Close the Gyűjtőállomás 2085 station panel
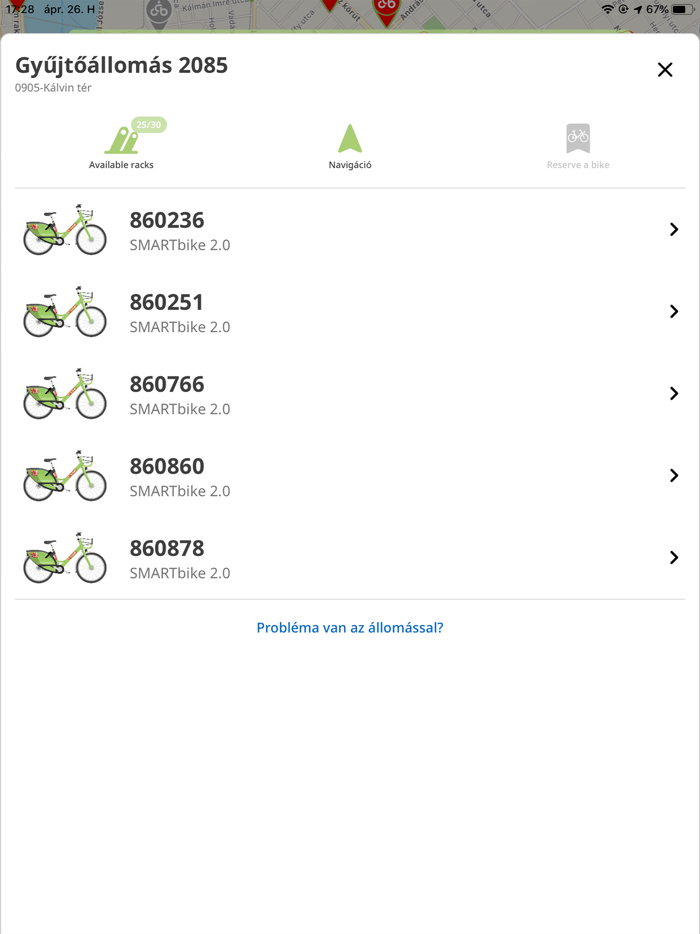 tap(665, 70)
